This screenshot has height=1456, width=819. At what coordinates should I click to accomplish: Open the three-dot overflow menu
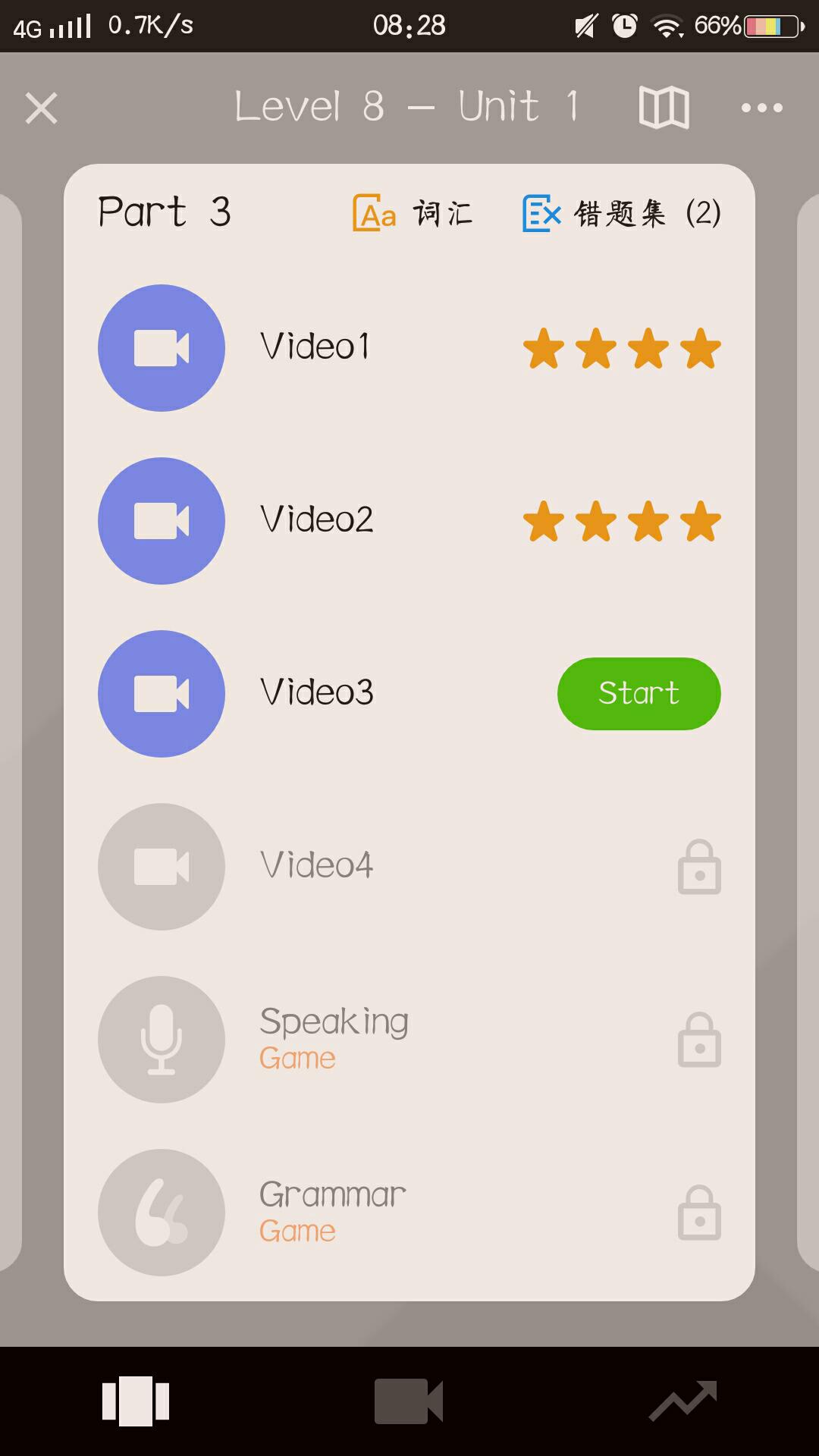pos(761,108)
